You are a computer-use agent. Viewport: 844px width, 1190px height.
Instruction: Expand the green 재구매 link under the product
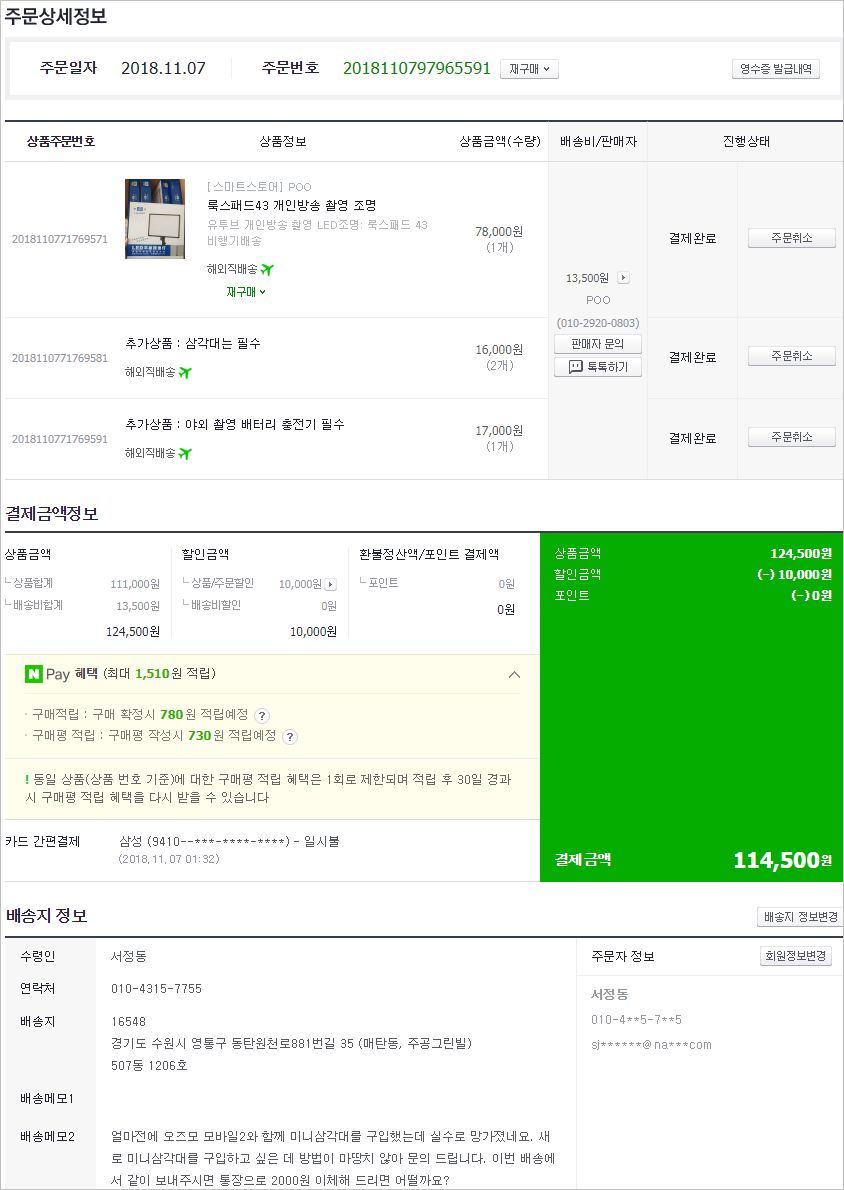(246, 292)
